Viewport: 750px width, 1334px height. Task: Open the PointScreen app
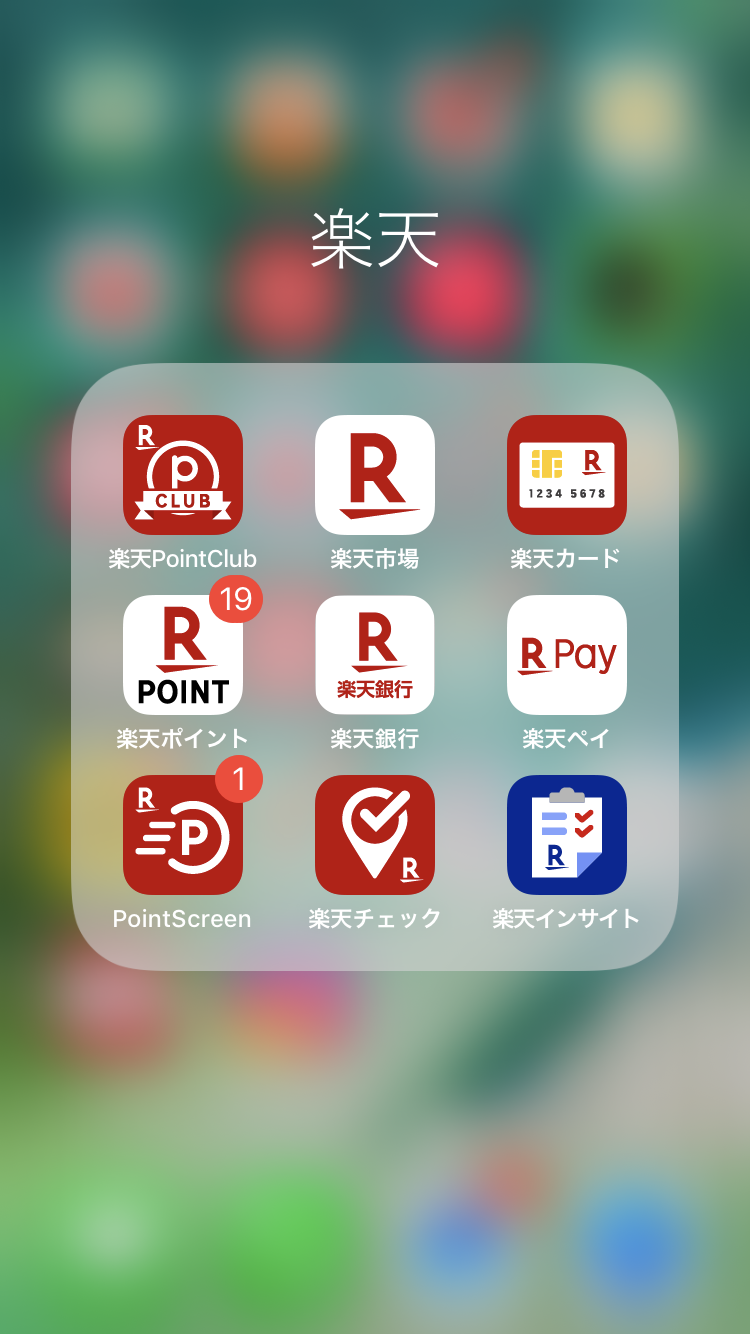pos(183,835)
